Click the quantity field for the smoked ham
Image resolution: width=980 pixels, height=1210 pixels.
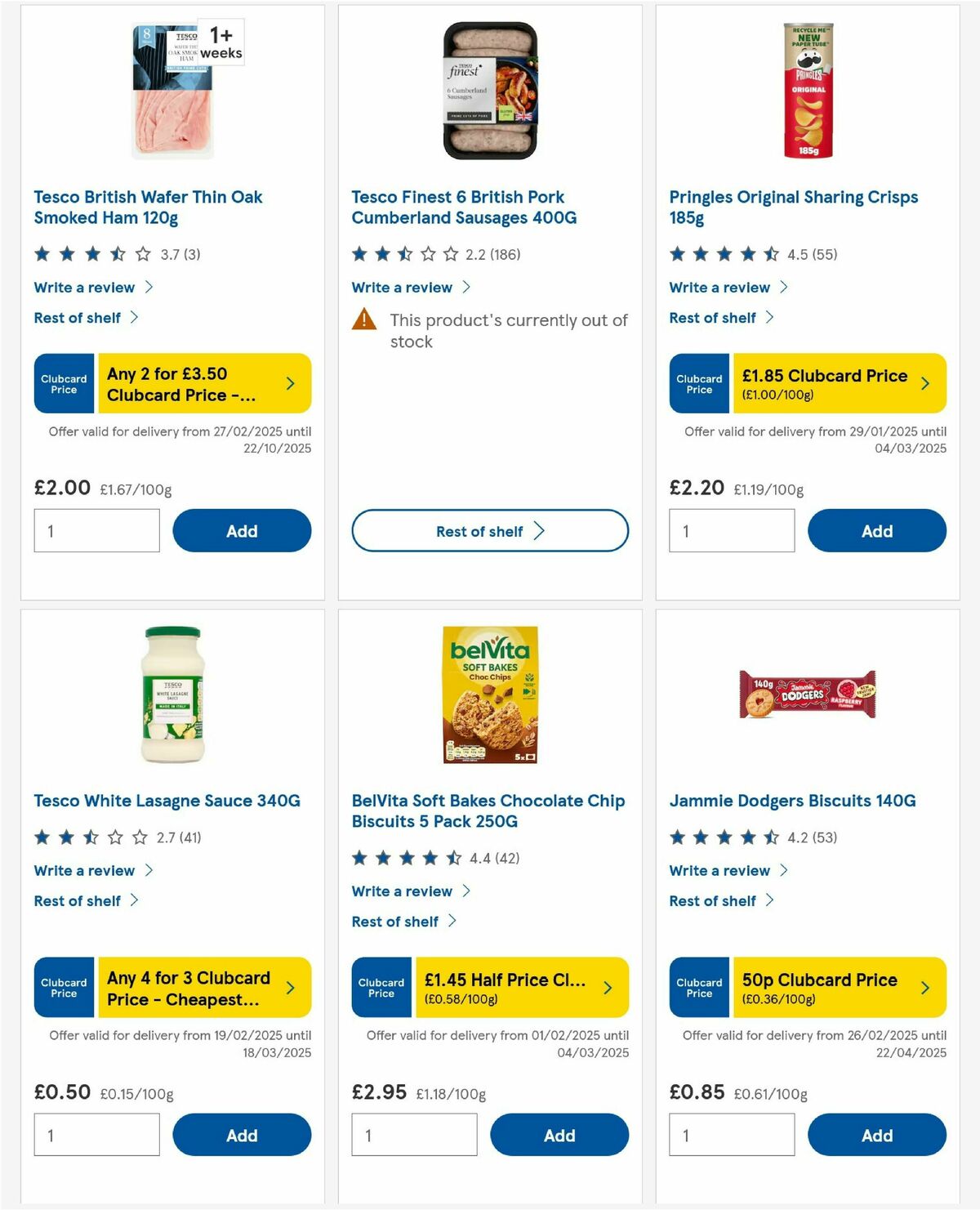[96, 530]
